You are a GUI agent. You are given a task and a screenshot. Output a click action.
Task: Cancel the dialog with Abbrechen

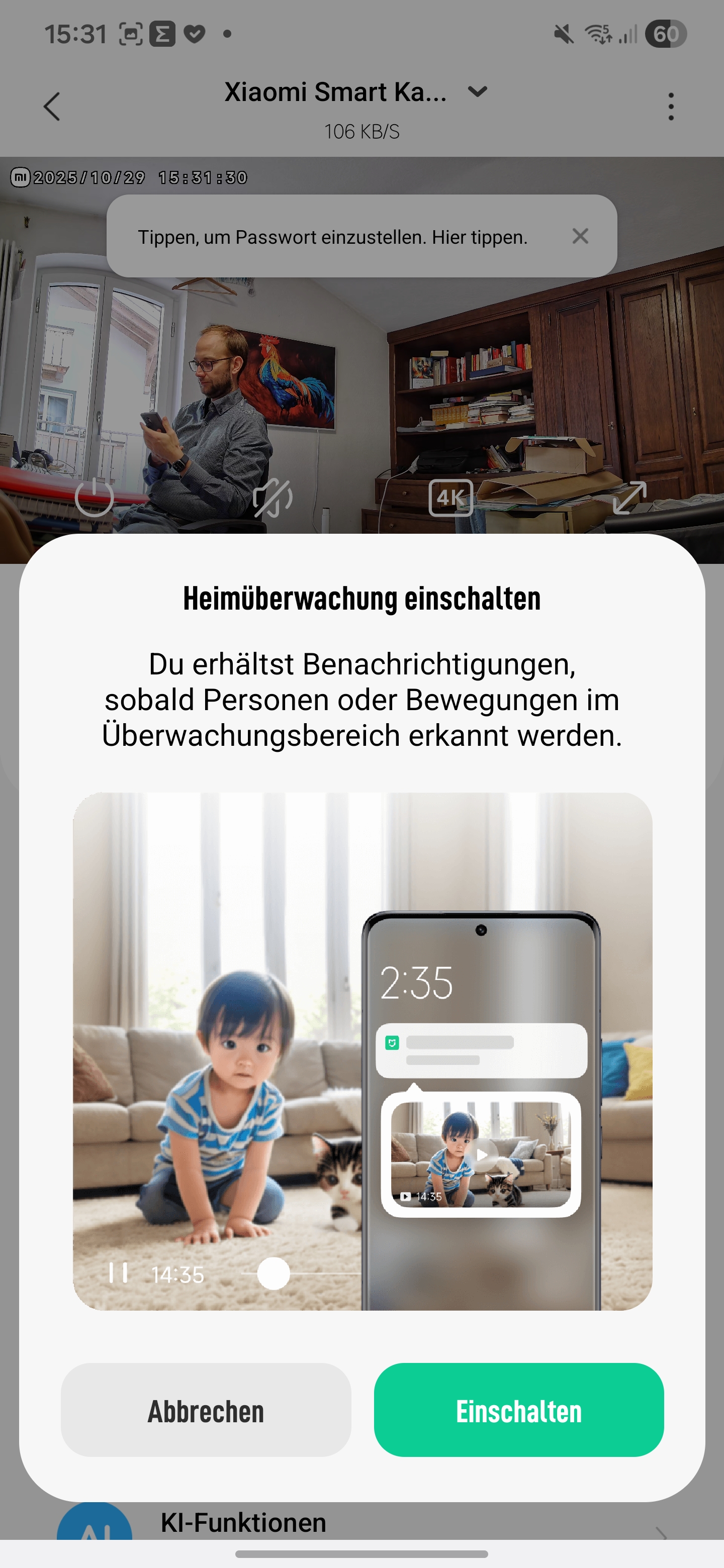pyautogui.click(x=206, y=1410)
